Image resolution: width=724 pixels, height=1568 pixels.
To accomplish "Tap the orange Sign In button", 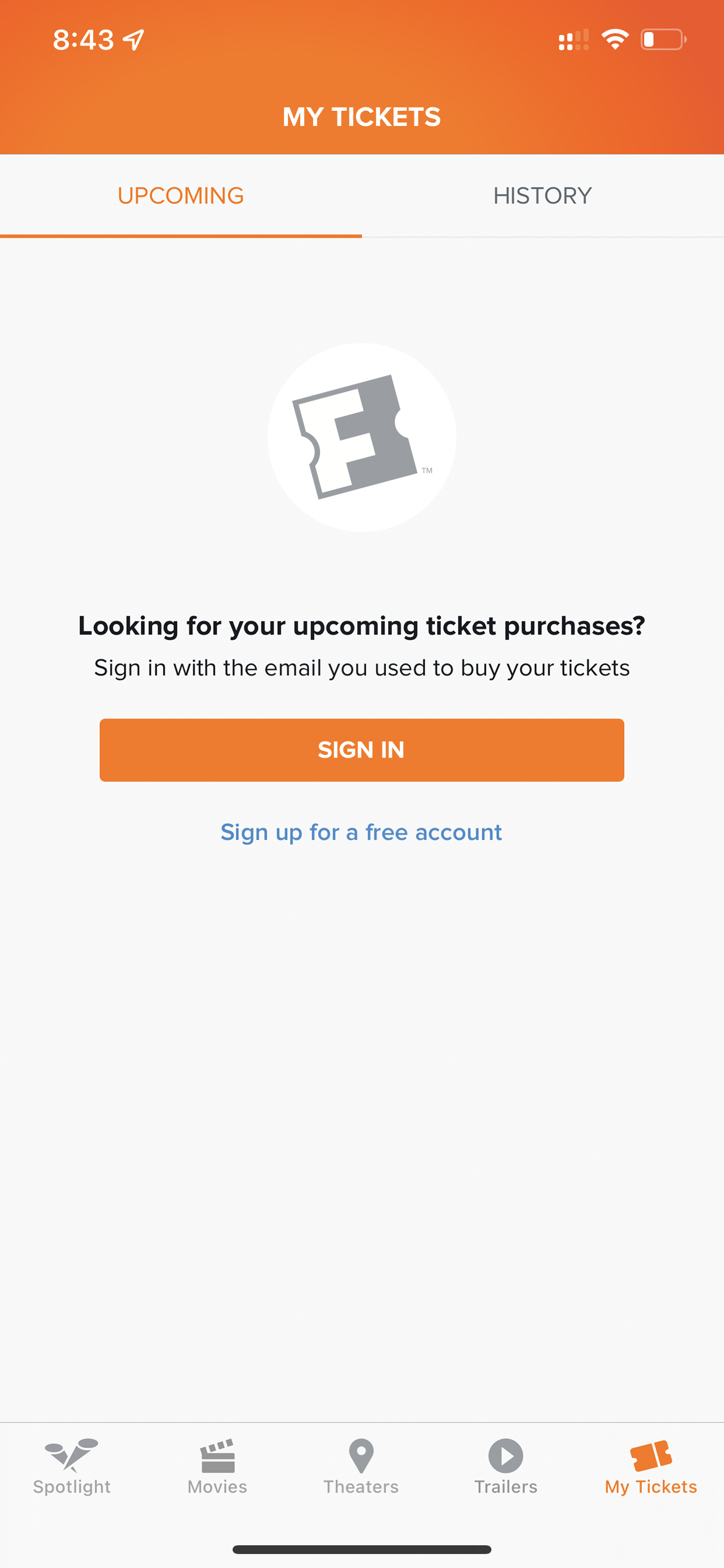I will click(362, 750).
